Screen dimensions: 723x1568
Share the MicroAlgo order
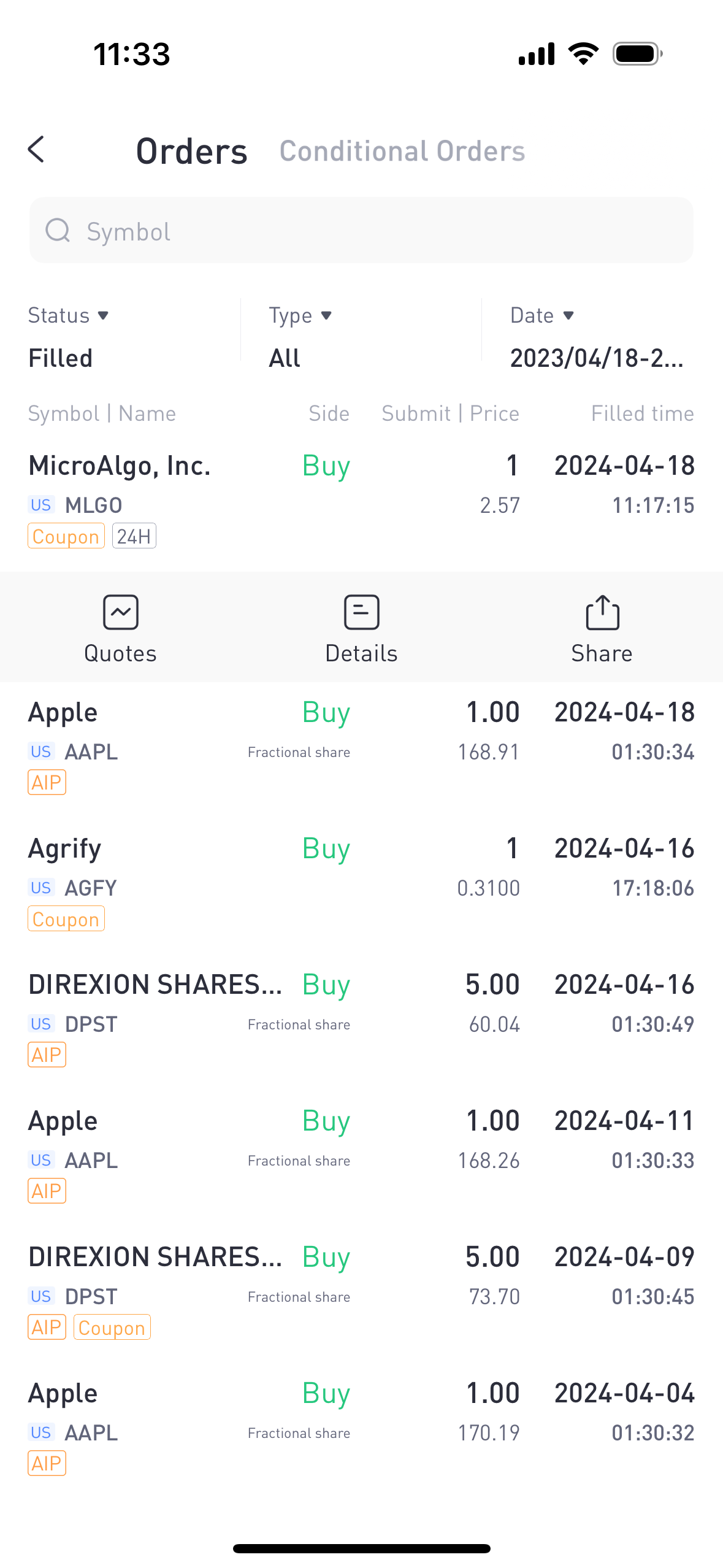(x=602, y=628)
